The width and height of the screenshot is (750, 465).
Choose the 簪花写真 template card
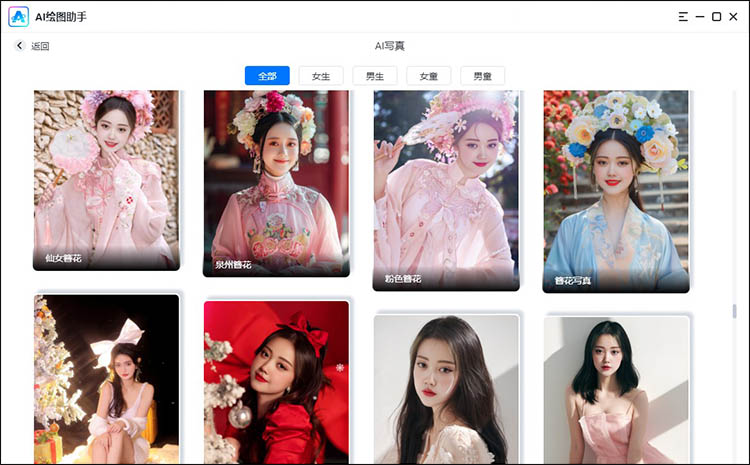[x=616, y=190]
